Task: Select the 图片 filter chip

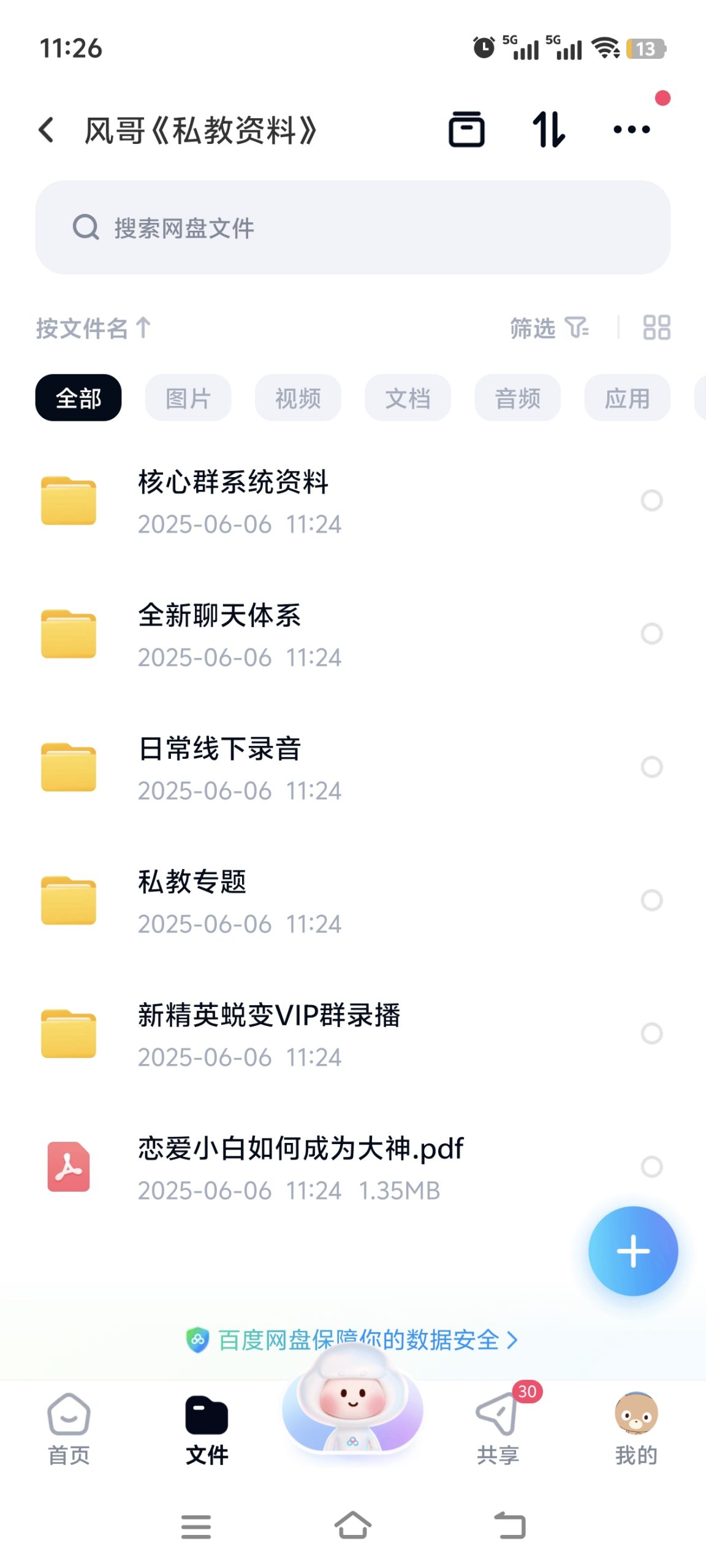Action: 188,398
